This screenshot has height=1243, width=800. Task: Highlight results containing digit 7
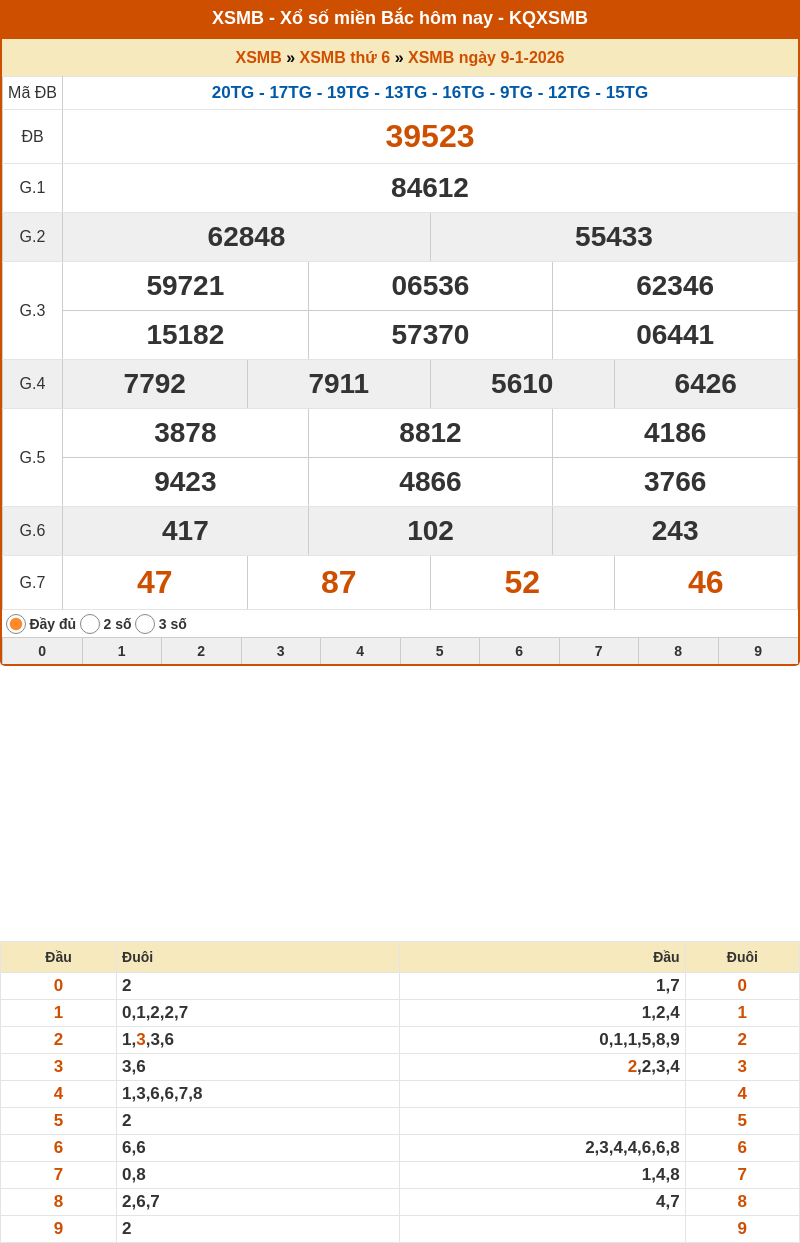599,651
